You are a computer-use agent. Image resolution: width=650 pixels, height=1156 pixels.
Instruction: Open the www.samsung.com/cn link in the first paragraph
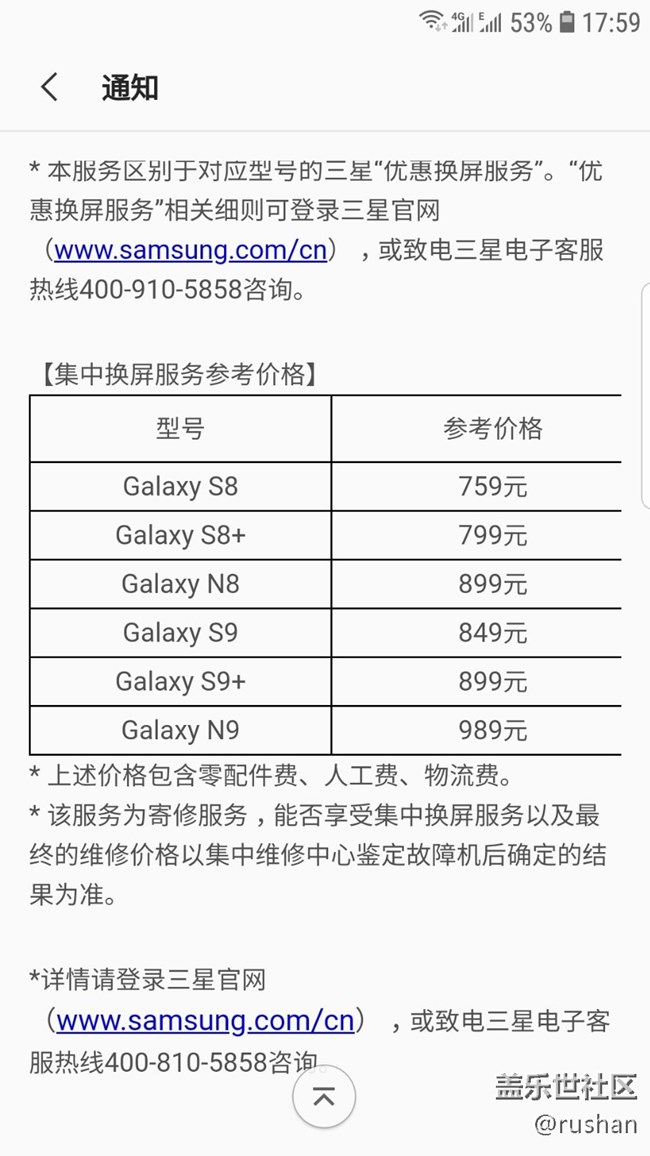tap(190, 250)
